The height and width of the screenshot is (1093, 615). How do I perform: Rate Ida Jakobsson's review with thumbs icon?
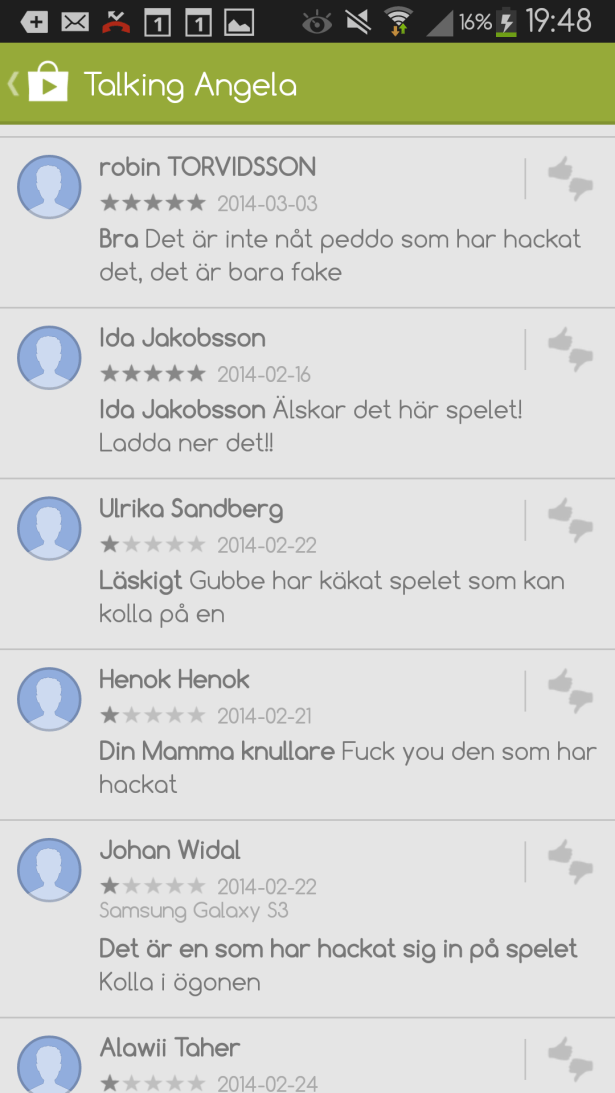click(x=570, y=350)
